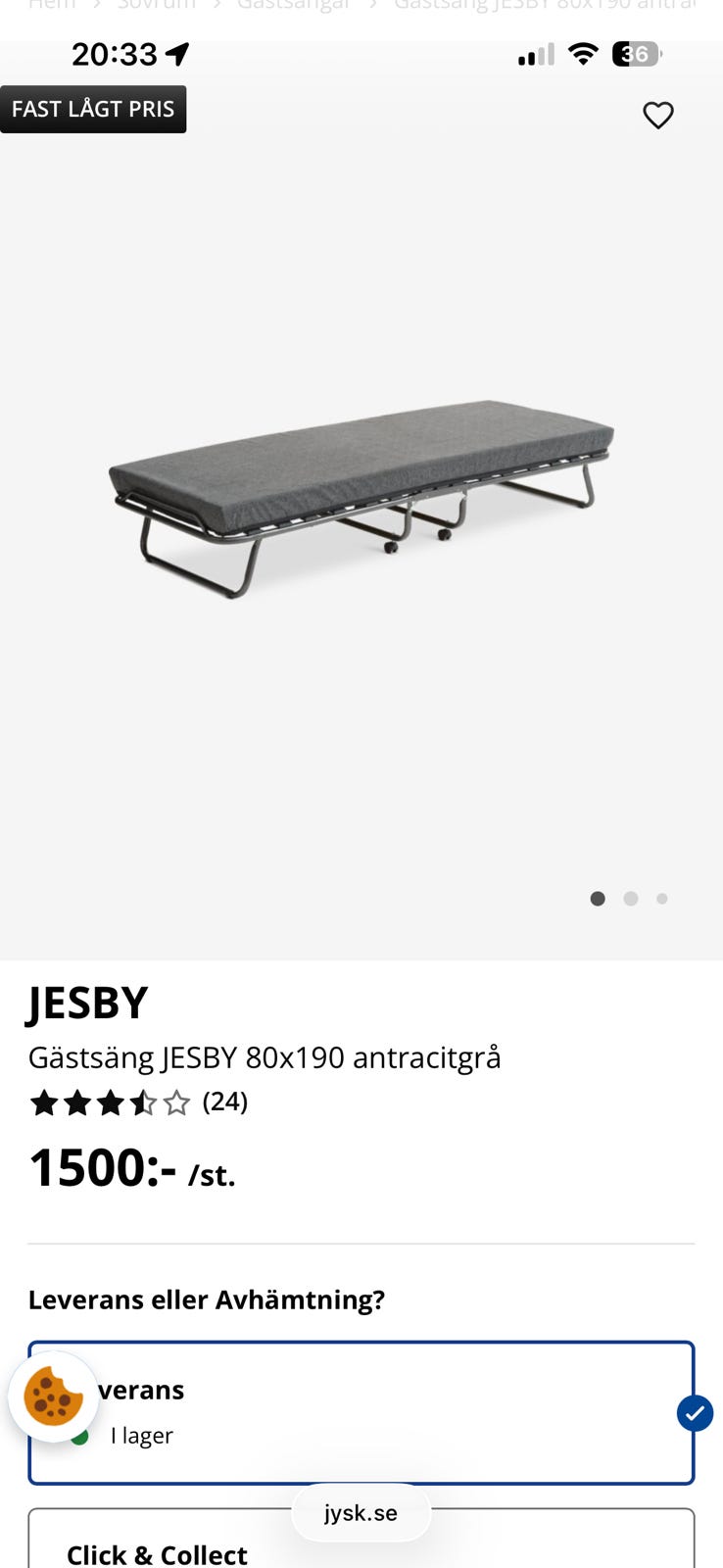Add JESBY guest bed to favorites
Viewport: 723px width, 1568px height.
(658, 116)
